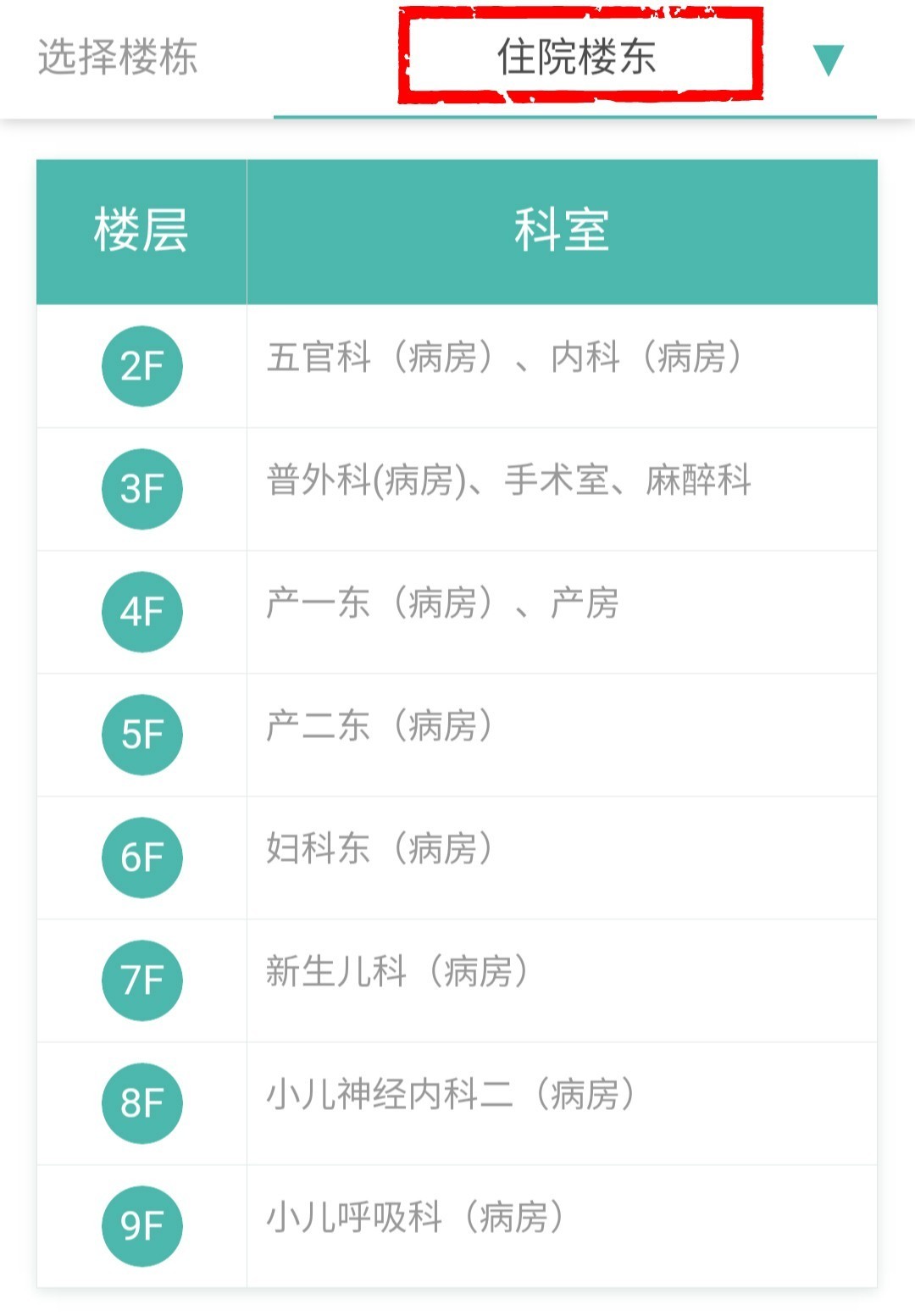Select the 7F floor icon
This screenshot has height=1316, width=915.
(142, 979)
